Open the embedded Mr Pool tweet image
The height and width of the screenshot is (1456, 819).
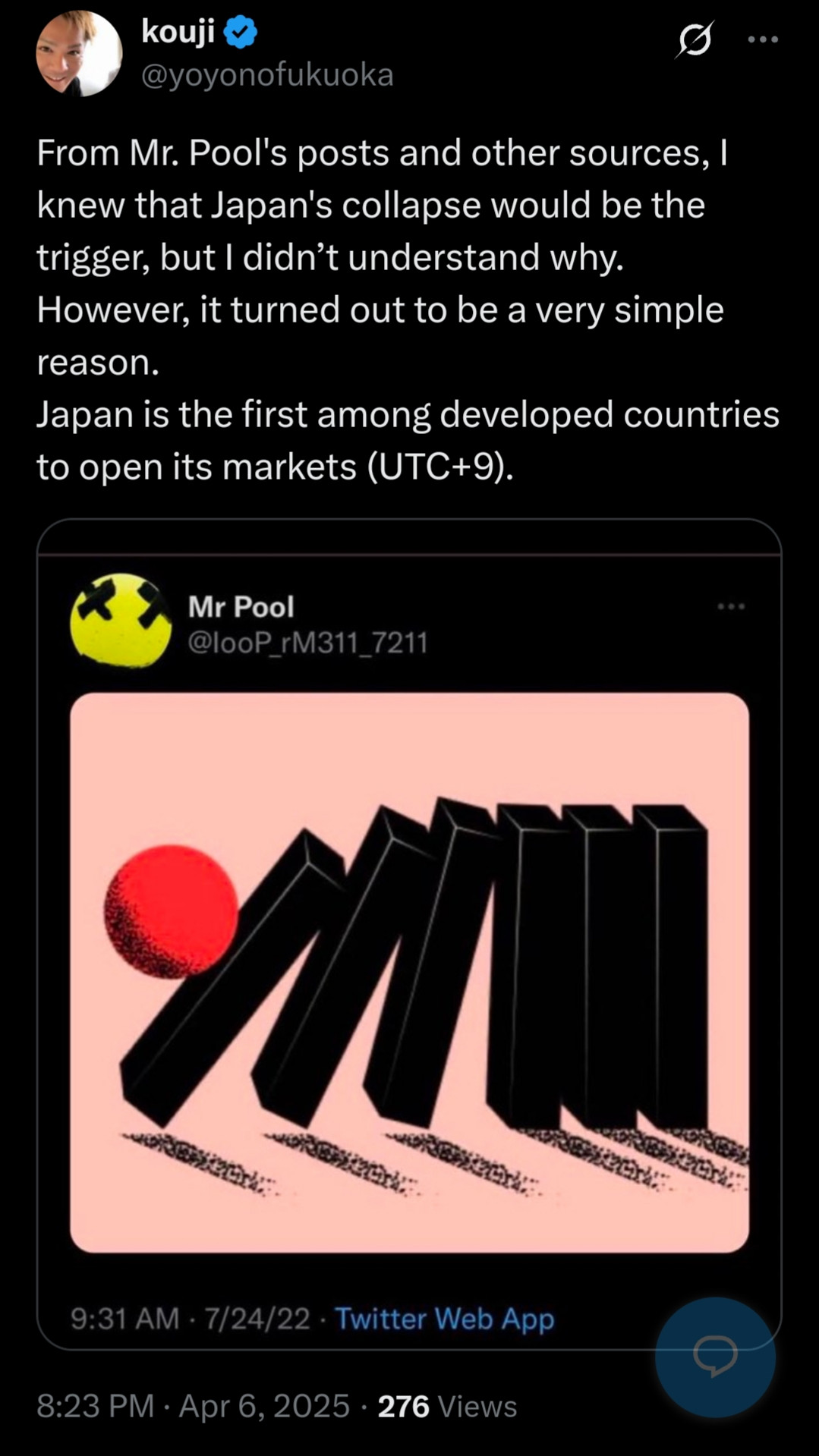pos(409,971)
